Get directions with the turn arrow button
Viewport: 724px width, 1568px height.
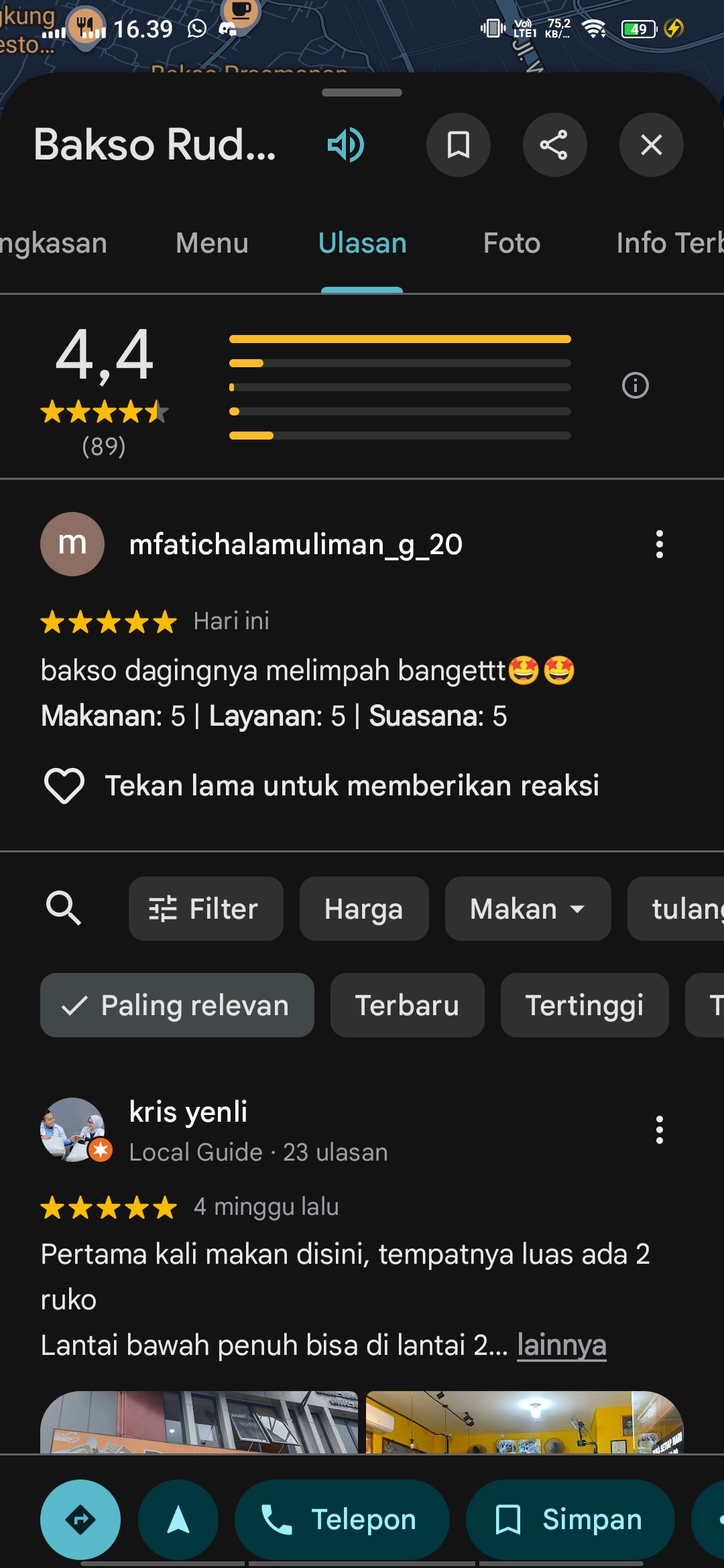point(80,1520)
